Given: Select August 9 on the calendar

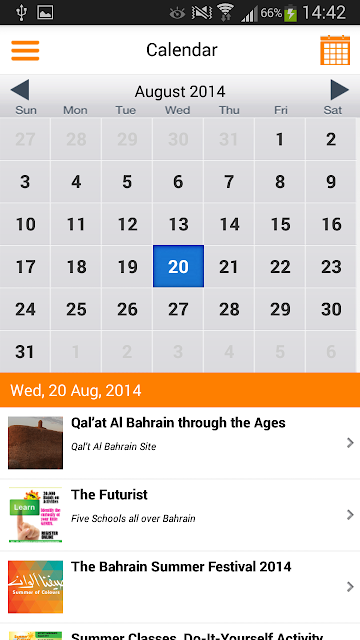Looking at the screenshot, I should [331, 182].
